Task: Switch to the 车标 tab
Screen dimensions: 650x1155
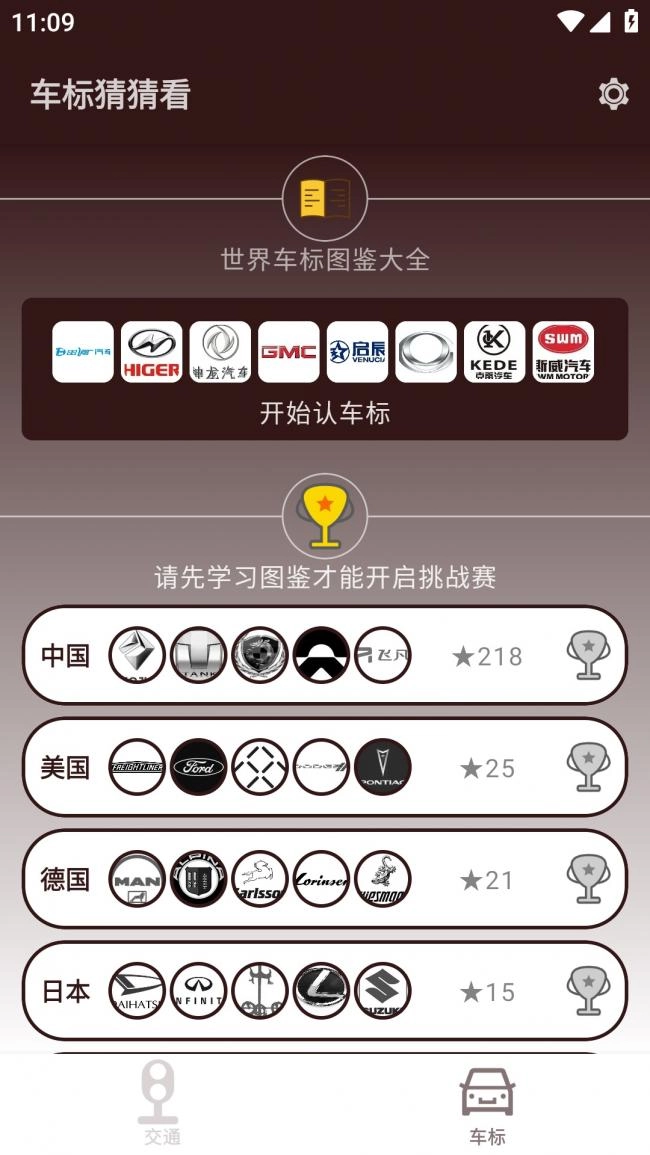Action: tap(487, 1104)
